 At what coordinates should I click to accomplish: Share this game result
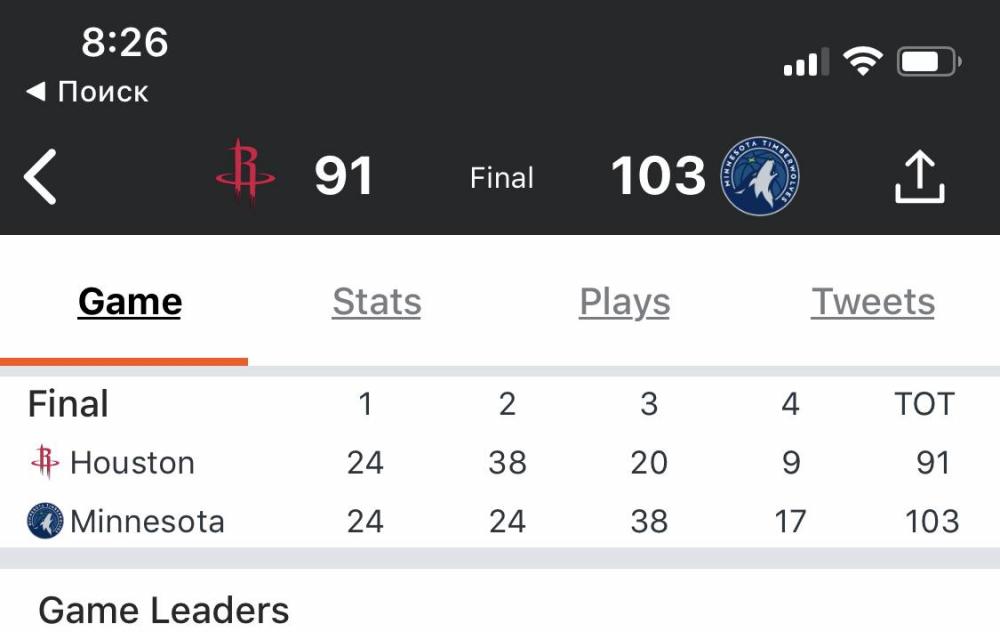pyautogui.click(x=918, y=178)
